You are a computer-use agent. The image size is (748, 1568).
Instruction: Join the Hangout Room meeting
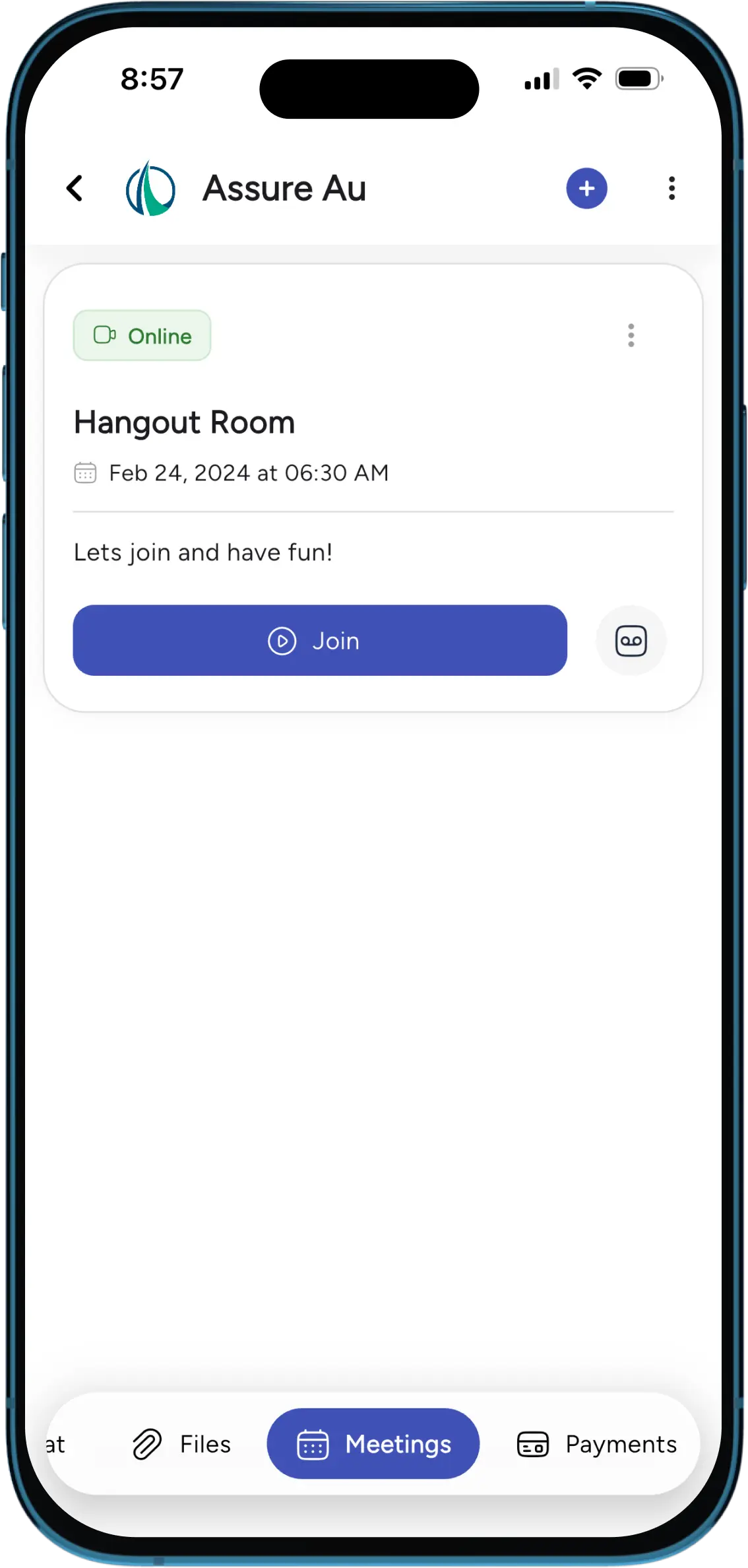[320, 641]
